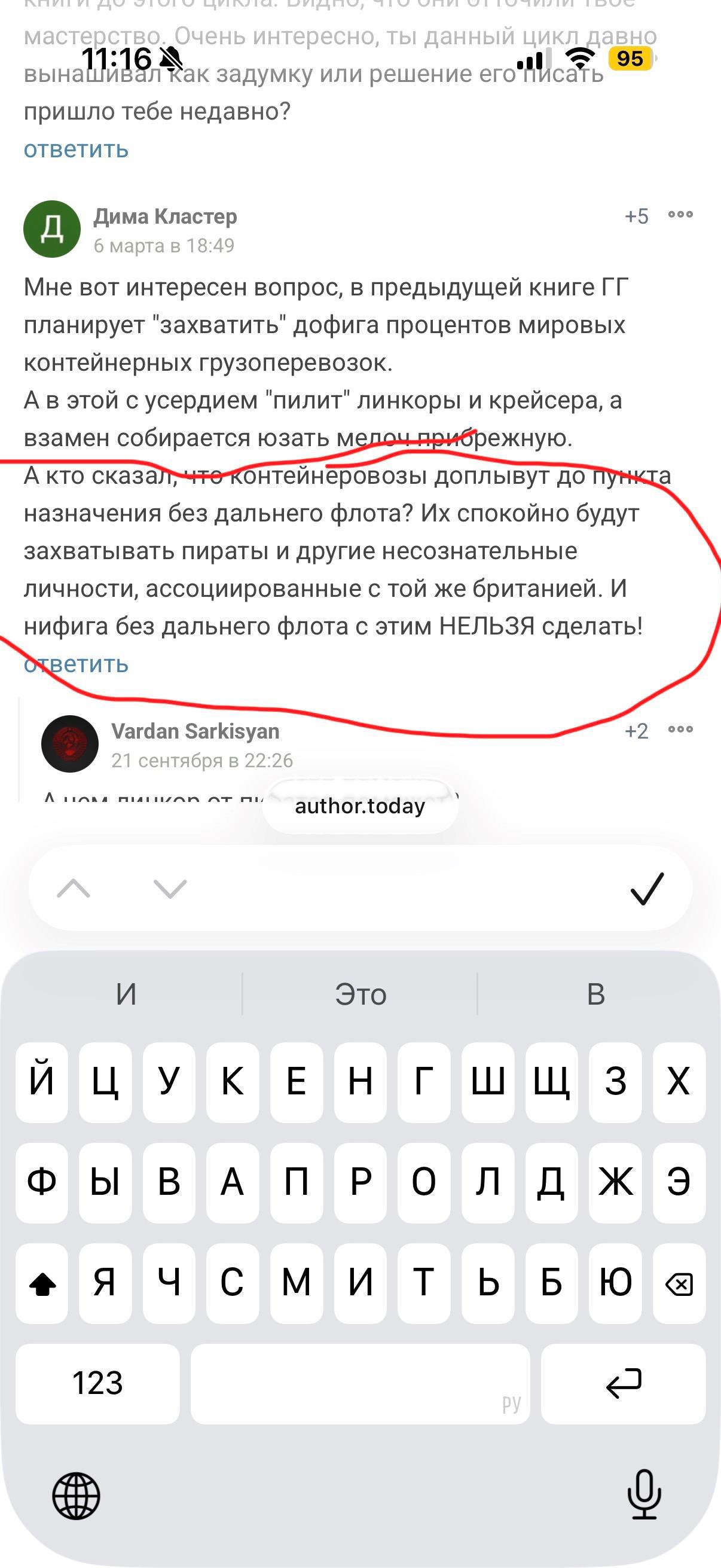Go to next field with down arrow
Viewport: 721px width, 1568px height.
pyautogui.click(x=170, y=889)
